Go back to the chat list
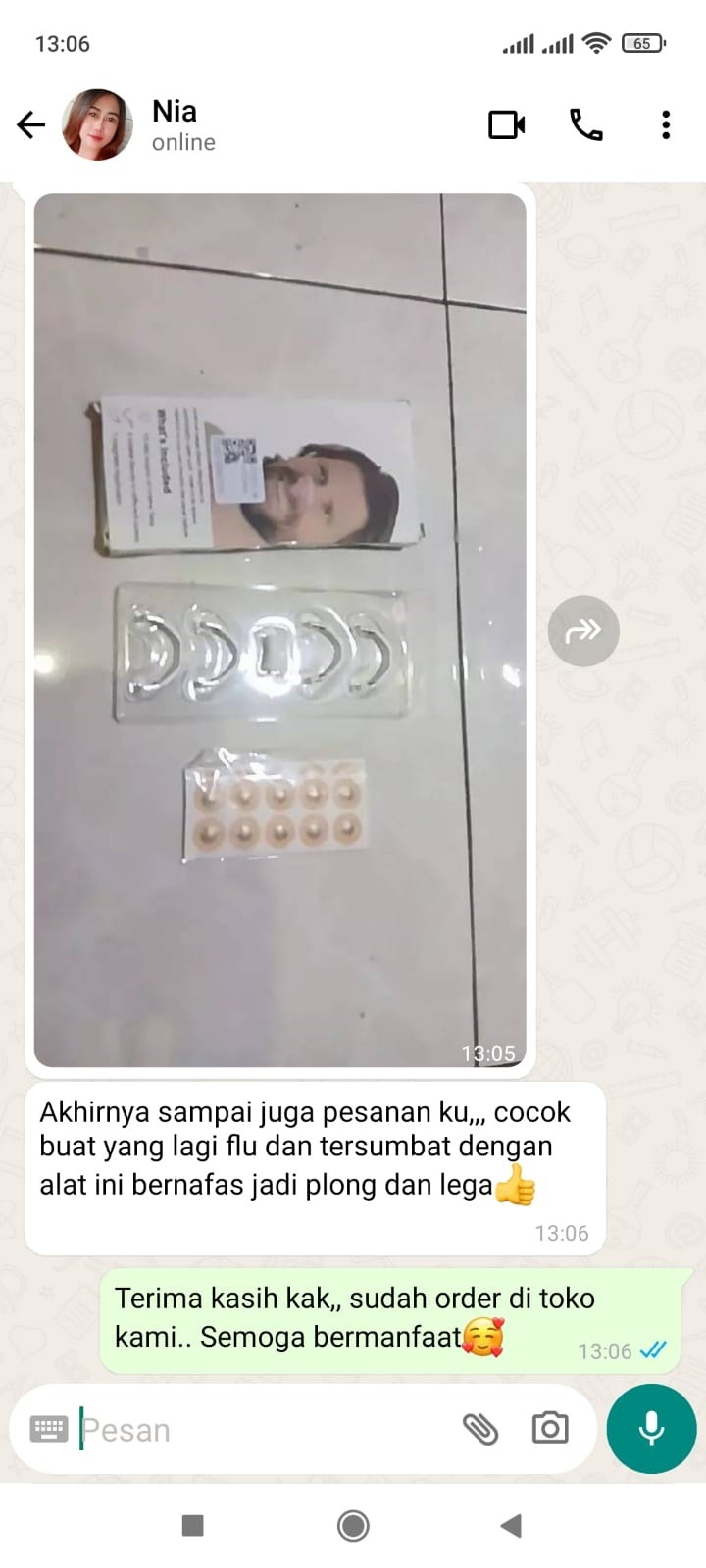This screenshot has width=706, height=1568. click(x=31, y=124)
